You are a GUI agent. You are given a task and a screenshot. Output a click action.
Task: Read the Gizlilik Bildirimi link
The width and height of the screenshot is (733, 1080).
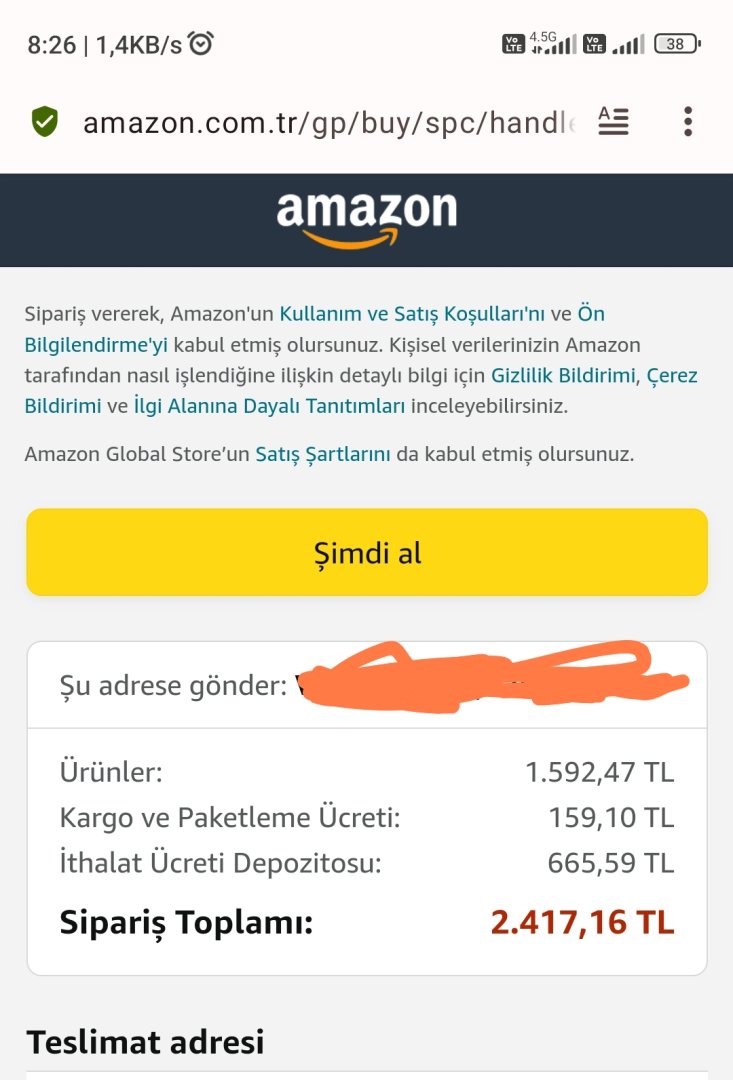[x=563, y=376]
